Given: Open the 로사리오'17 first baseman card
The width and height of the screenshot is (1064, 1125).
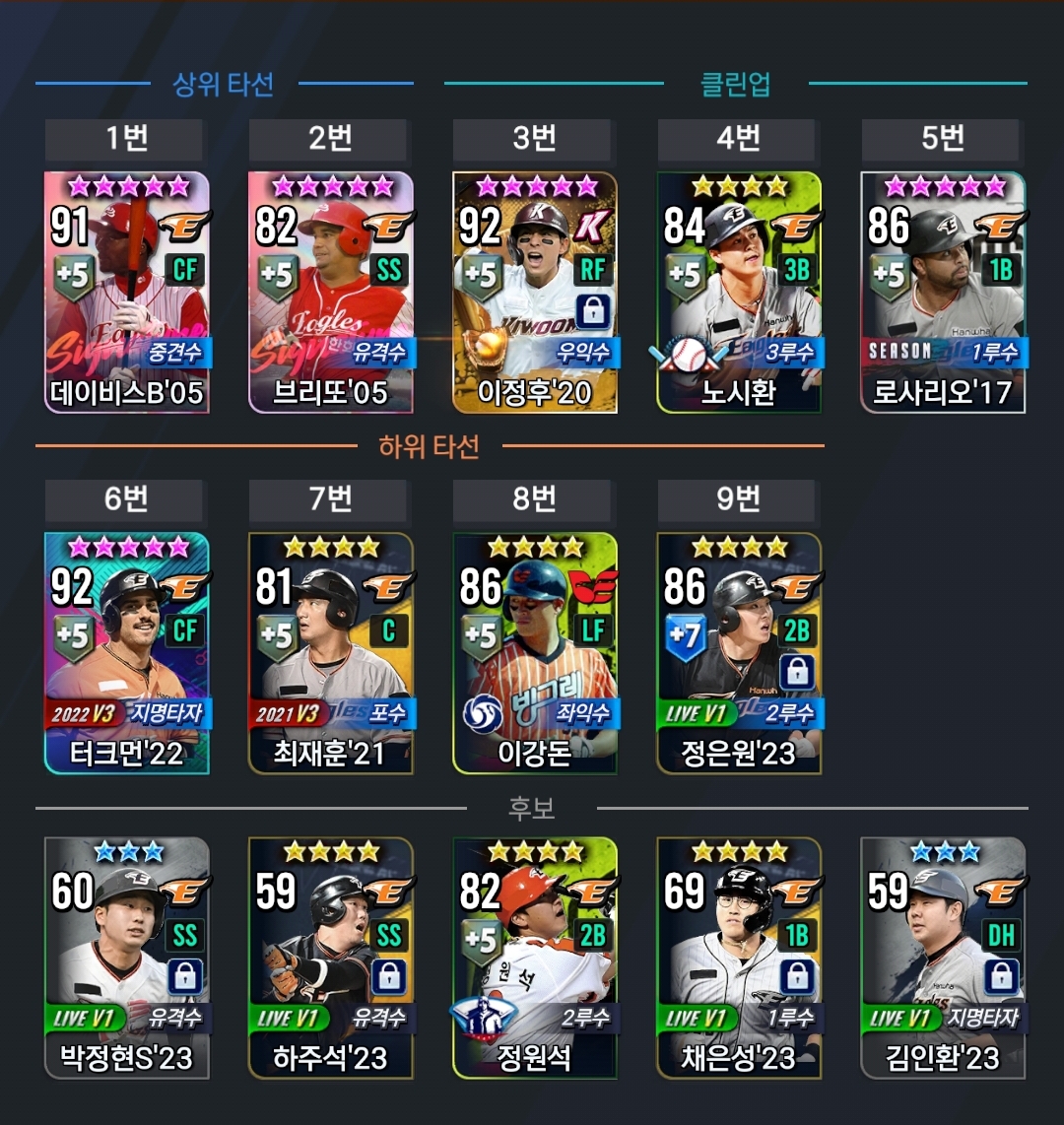Looking at the screenshot, I should [x=943, y=293].
